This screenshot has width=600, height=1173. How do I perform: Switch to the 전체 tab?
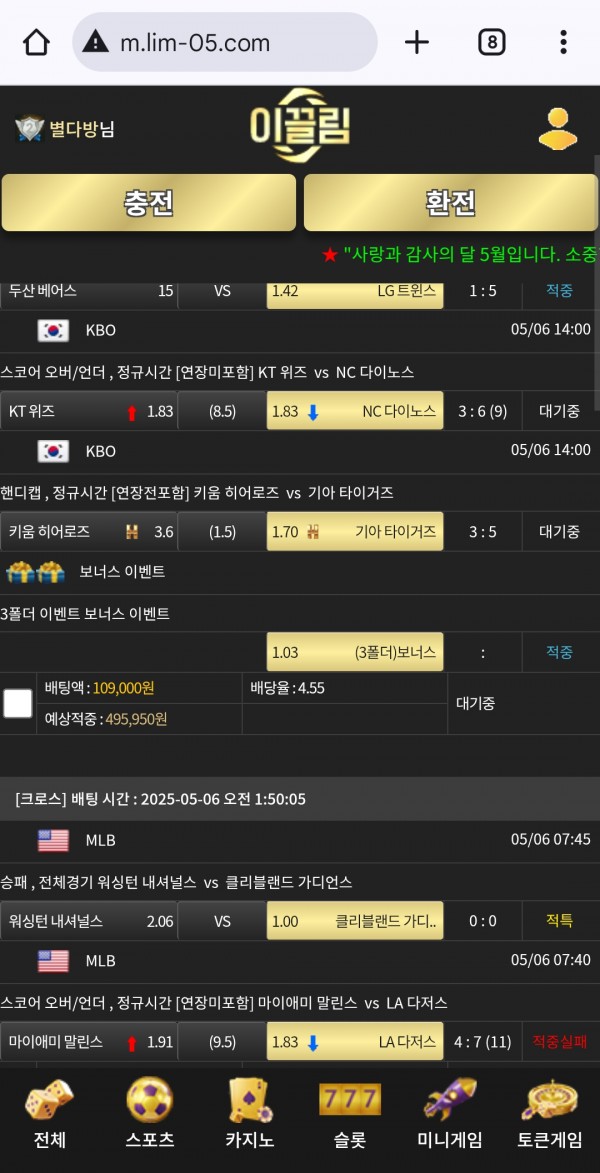(50, 1115)
